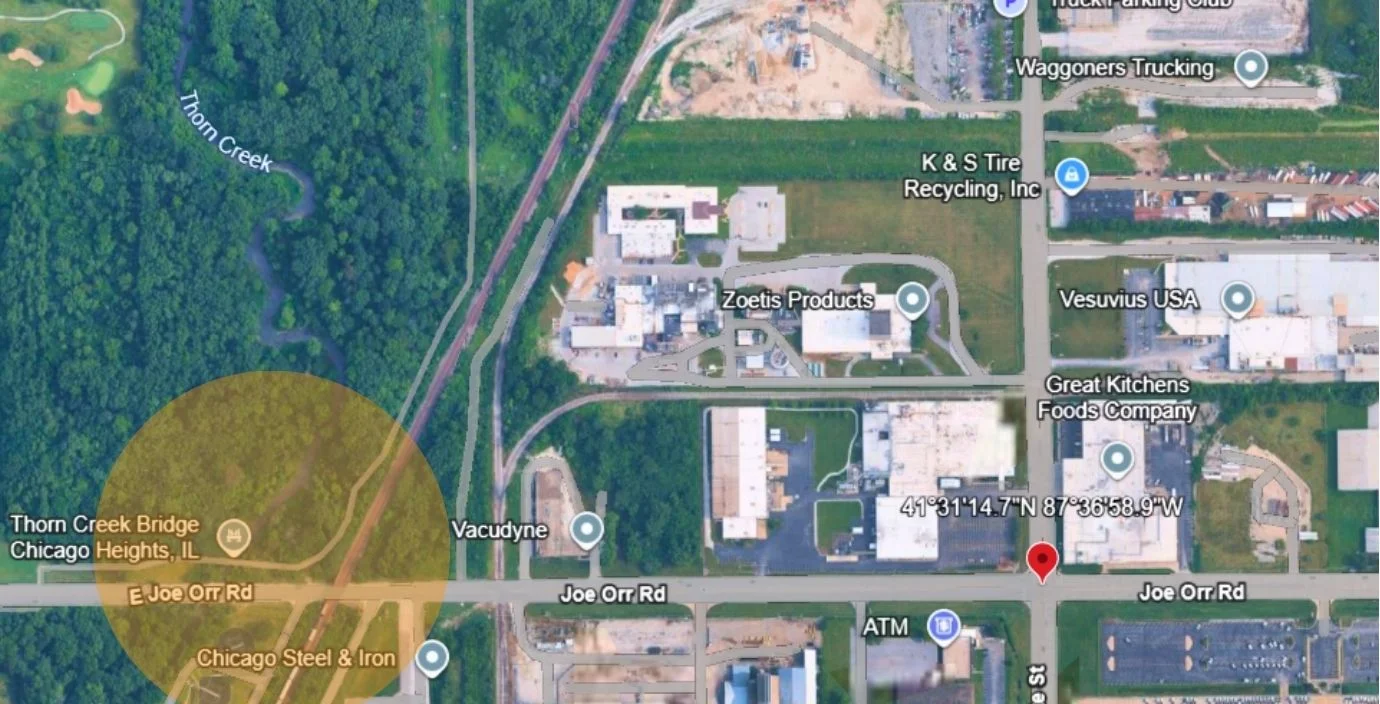This screenshot has height=704, width=1380.
Task: Select the Vesuvius USA map pin
Action: (1238, 299)
